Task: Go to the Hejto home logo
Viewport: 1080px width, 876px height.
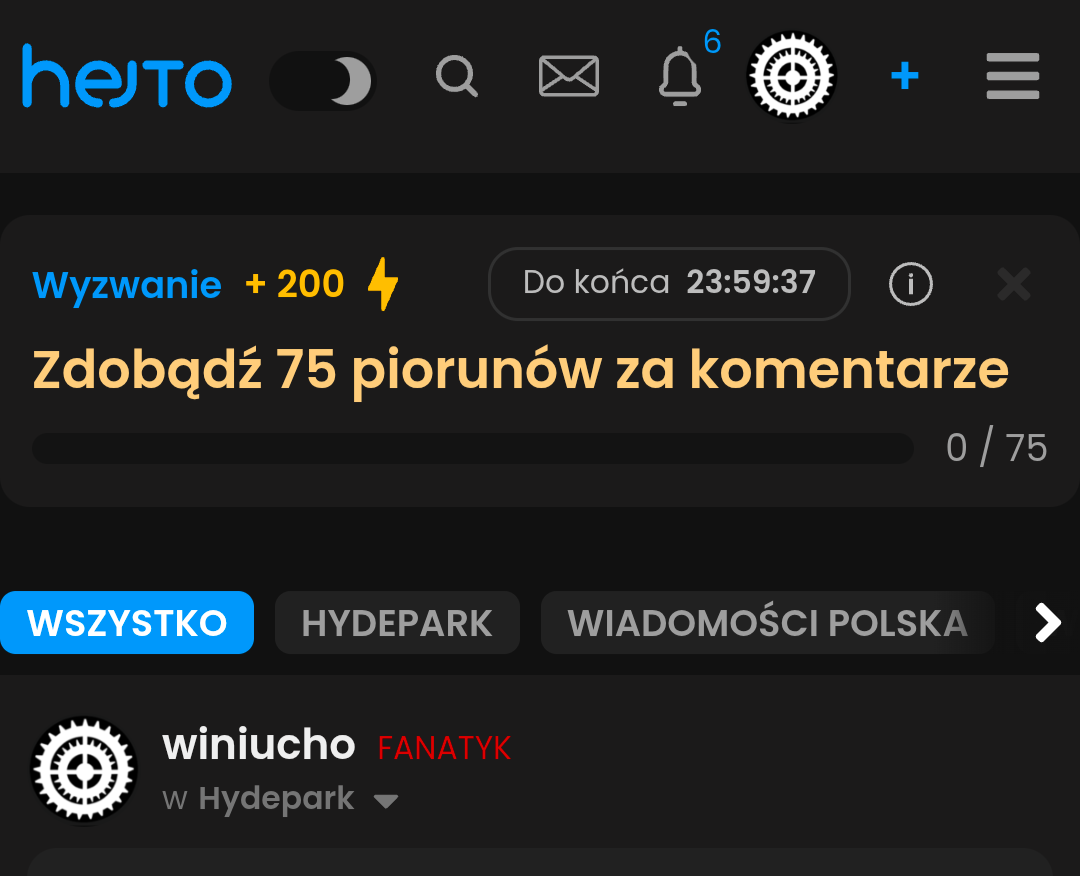Action: click(127, 77)
